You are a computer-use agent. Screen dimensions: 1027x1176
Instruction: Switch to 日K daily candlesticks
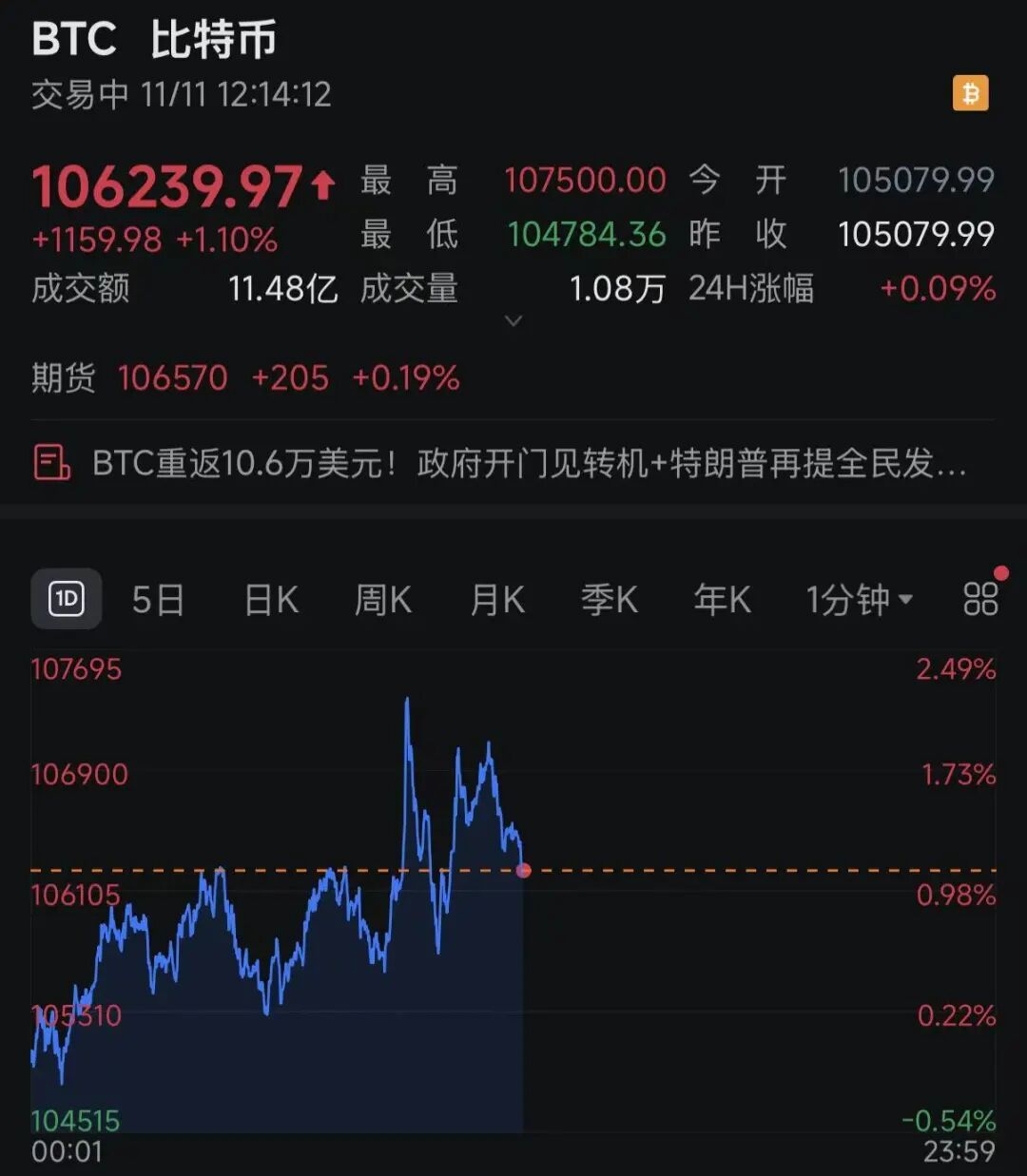coord(271,600)
